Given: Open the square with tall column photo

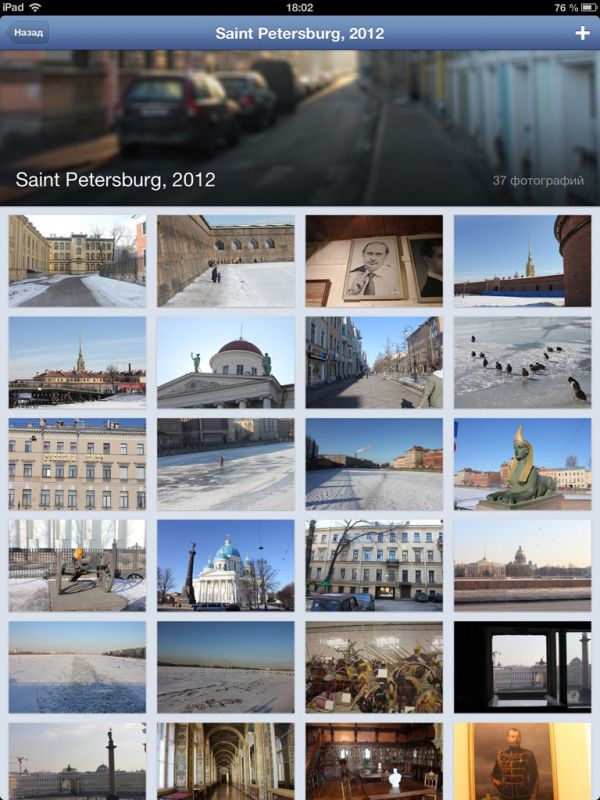Looking at the screenshot, I should click(77, 761).
